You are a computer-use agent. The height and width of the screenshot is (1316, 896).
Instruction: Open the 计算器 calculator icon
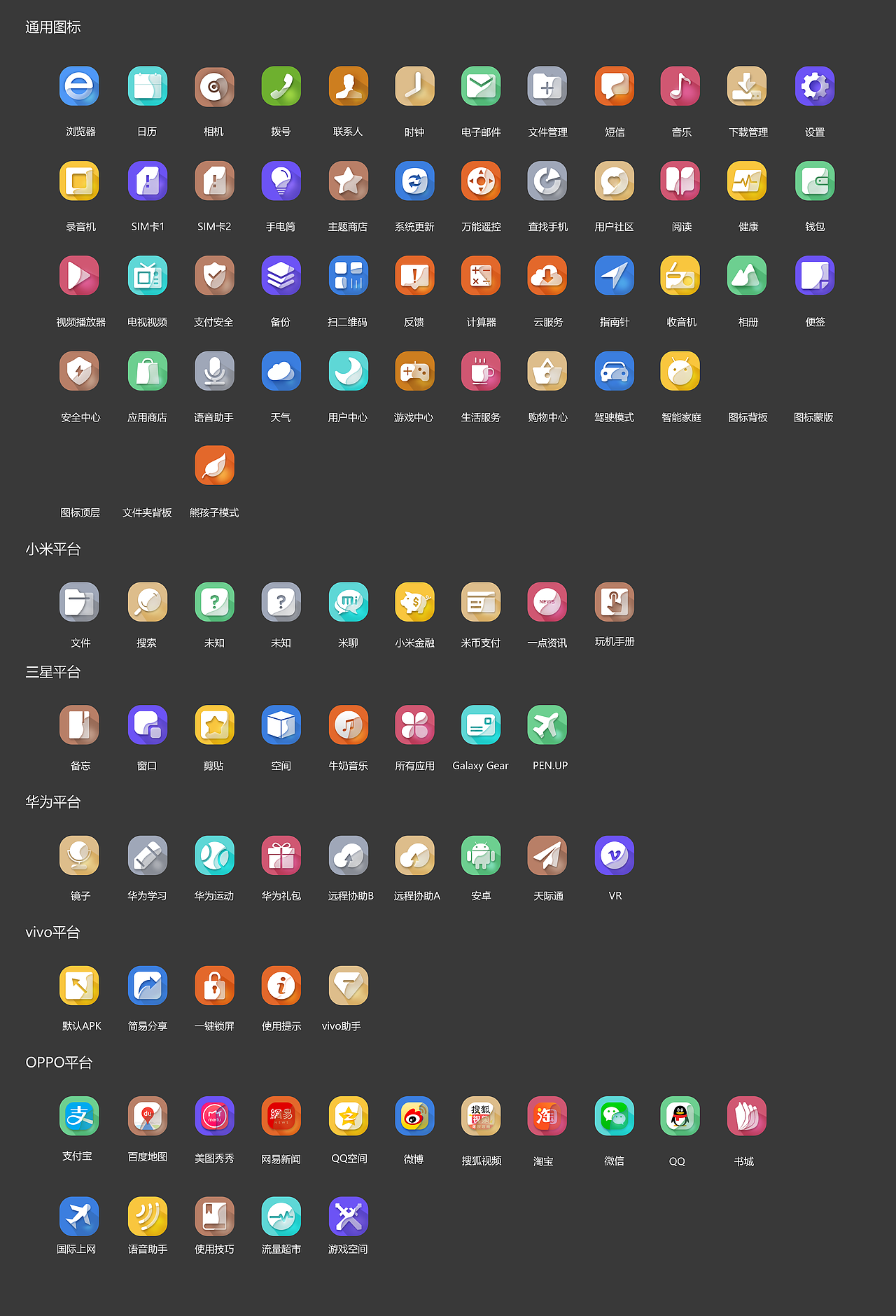[x=481, y=276]
